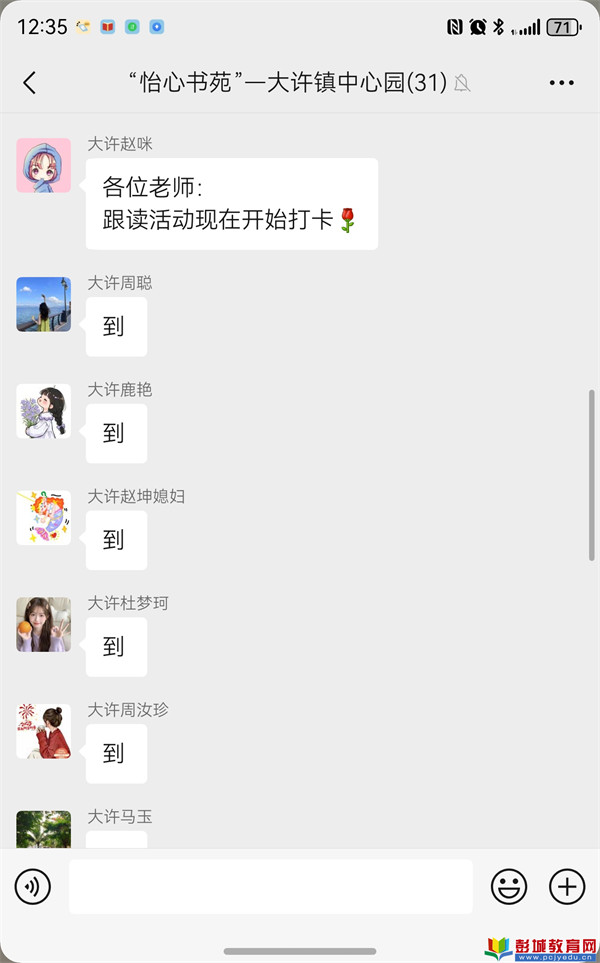Screen dimensions: 600x963
Task: Open 大许赵咪's profile avatar
Action: (x=44, y=165)
